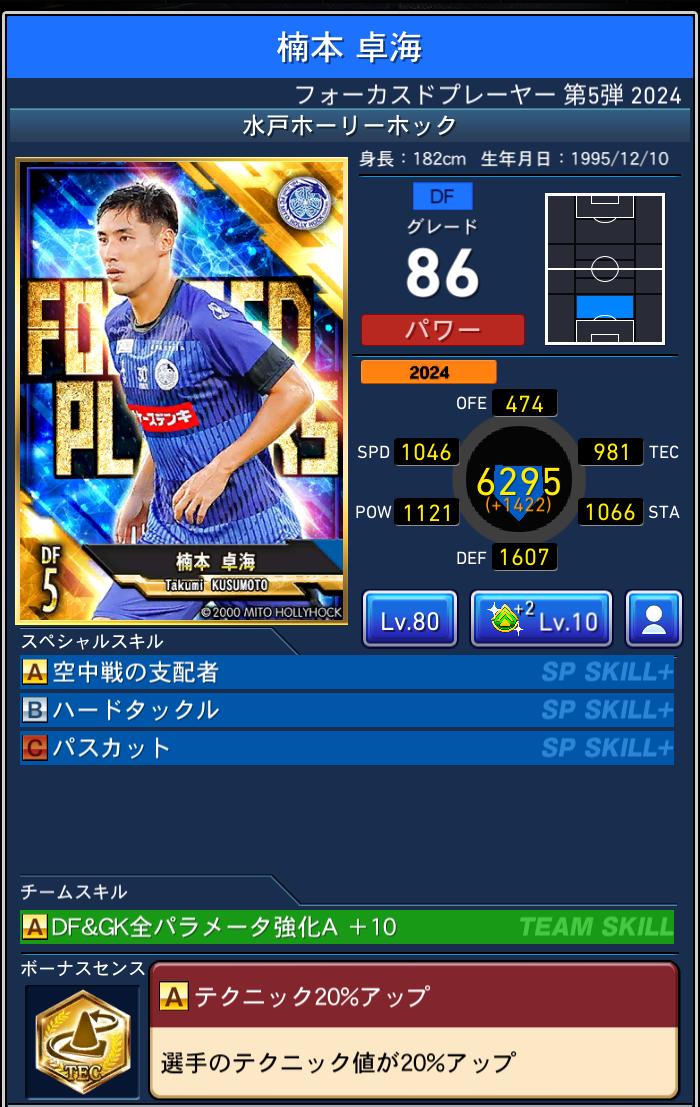Screen dimensions: 700x1107
Task: Tap the Lv.10 awakening level button
Action: (541, 620)
